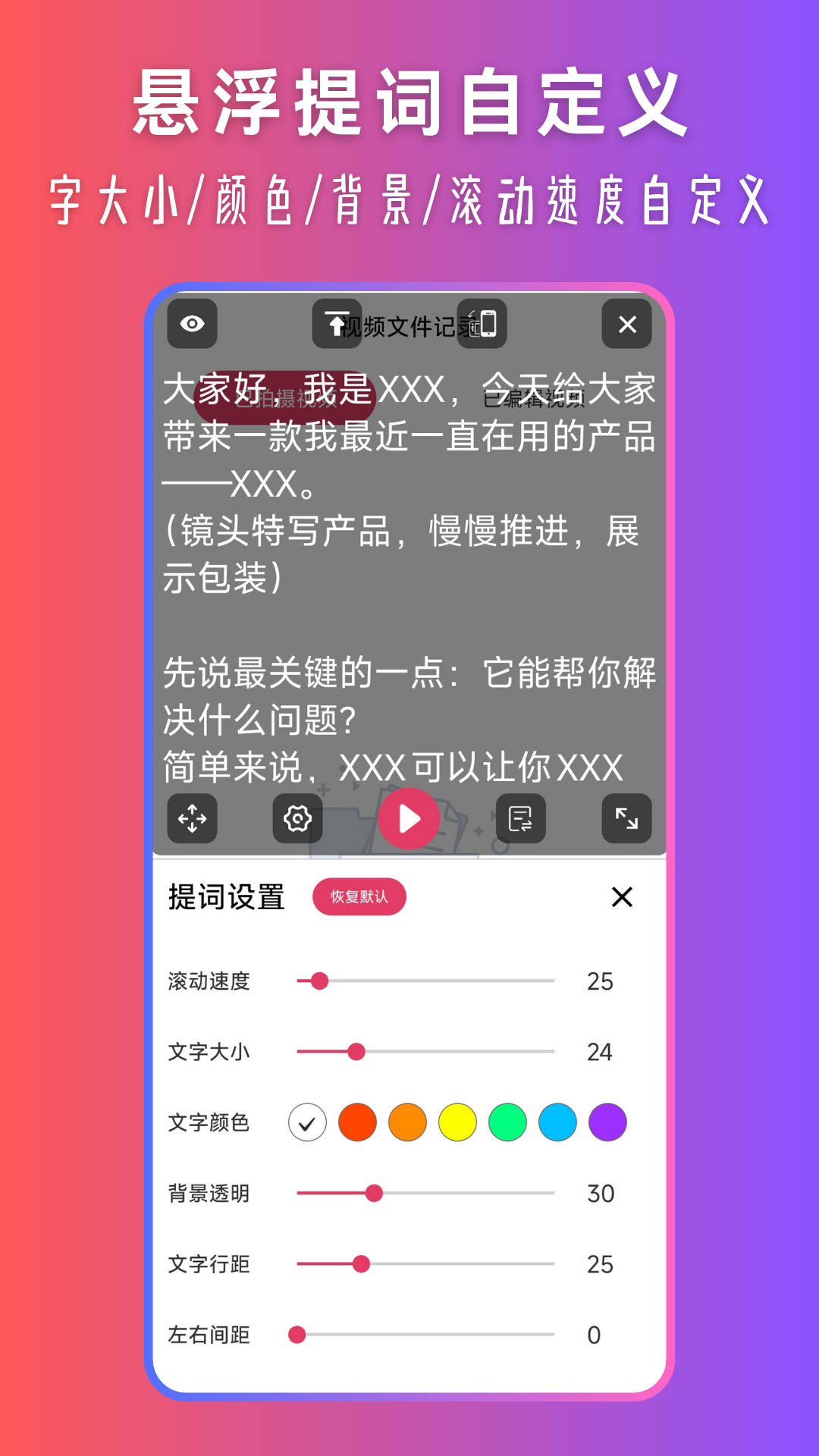Tap the script switch icon beside play
The image size is (819, 1456).
(x=521, y=819)
